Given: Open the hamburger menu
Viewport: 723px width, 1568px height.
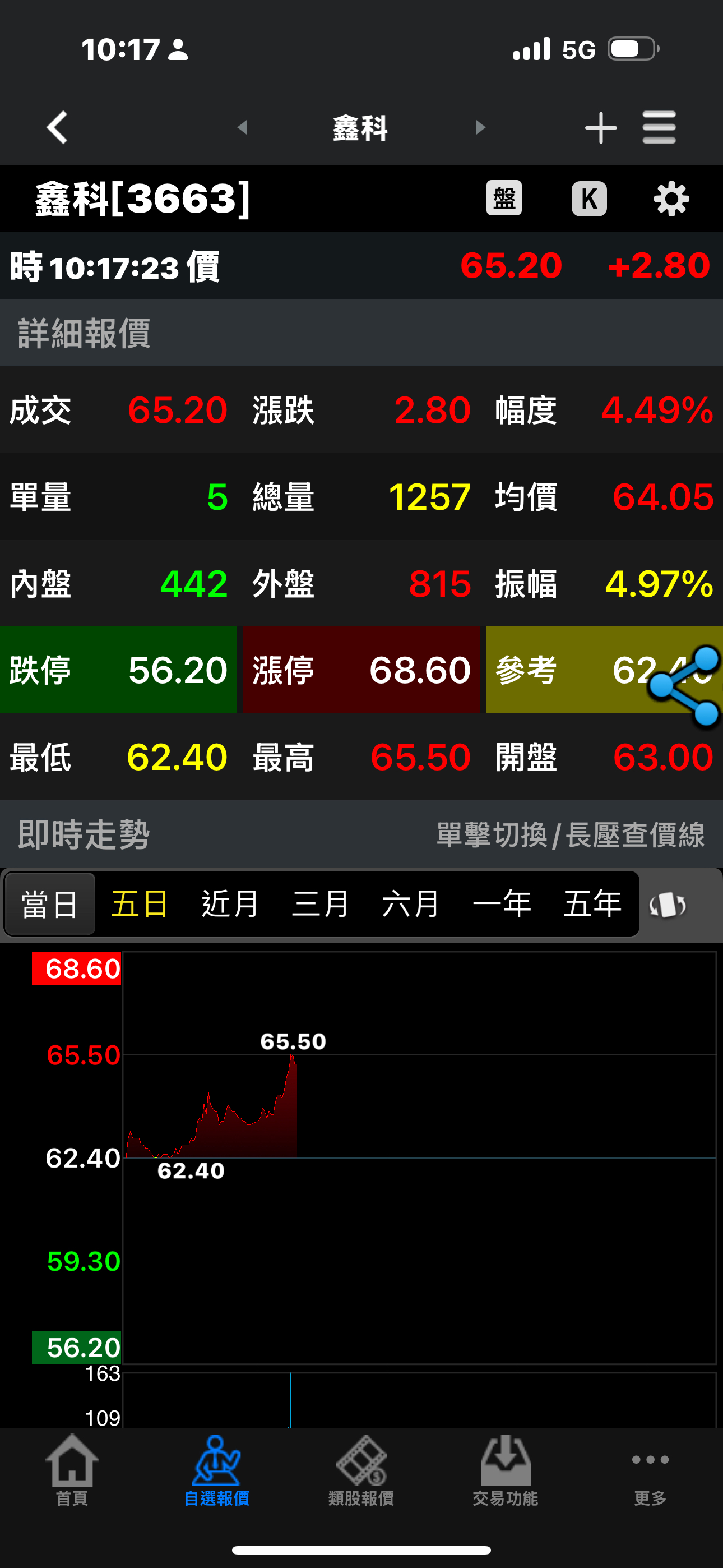Looking at the screenshot, I should 659,128.
